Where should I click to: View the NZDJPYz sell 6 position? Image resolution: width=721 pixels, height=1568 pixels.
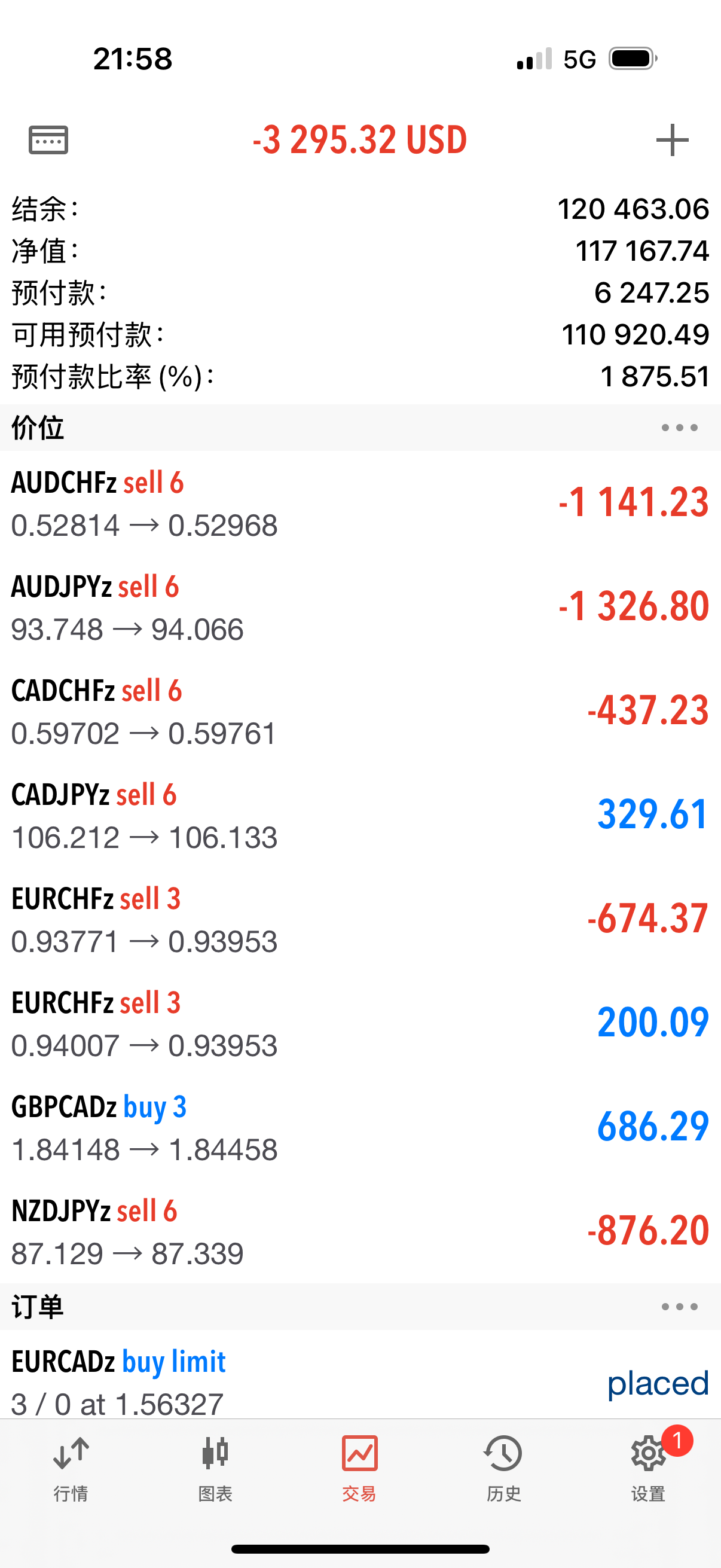360,1232
